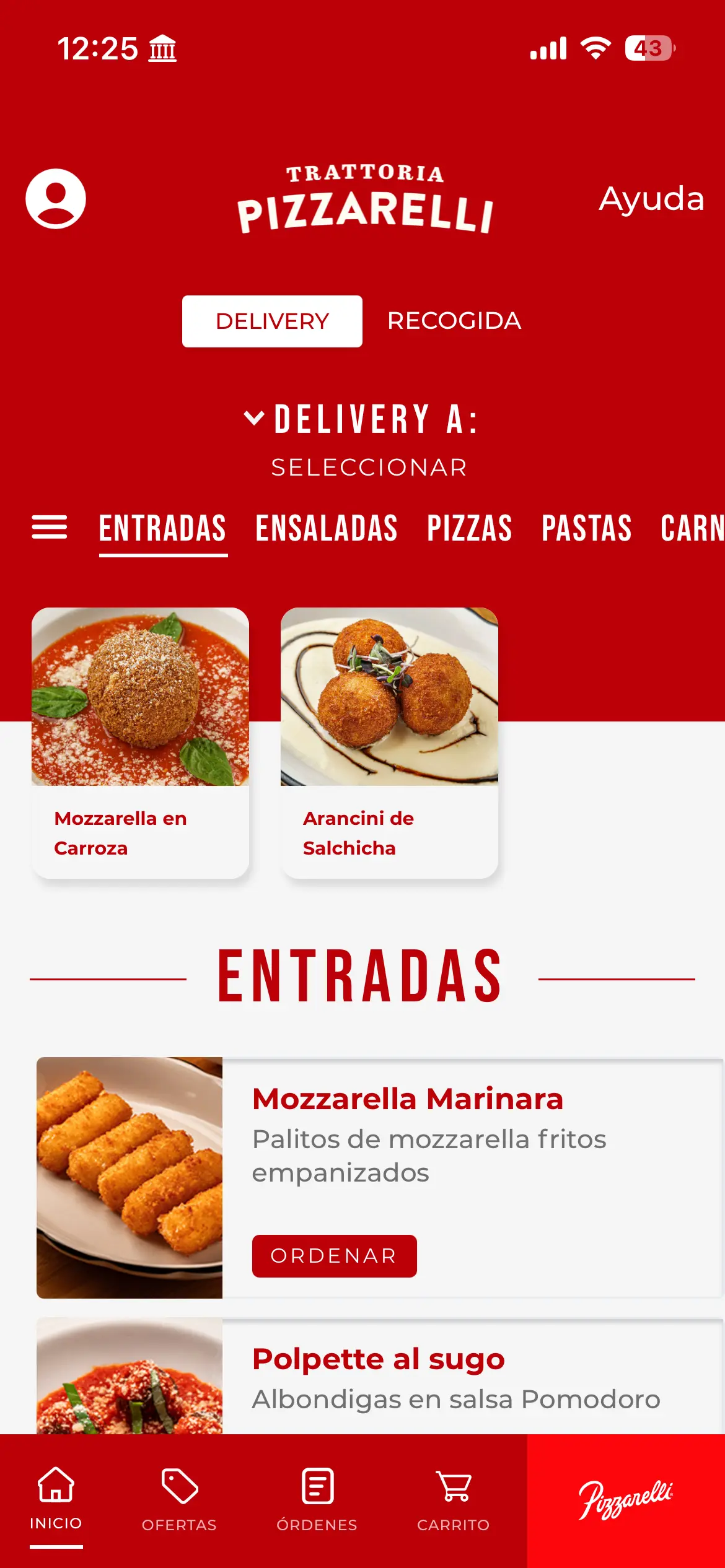The height and width of the screenshot is (1568, 725).
Task: Open the user profile icon
Action: pos(56,199)
